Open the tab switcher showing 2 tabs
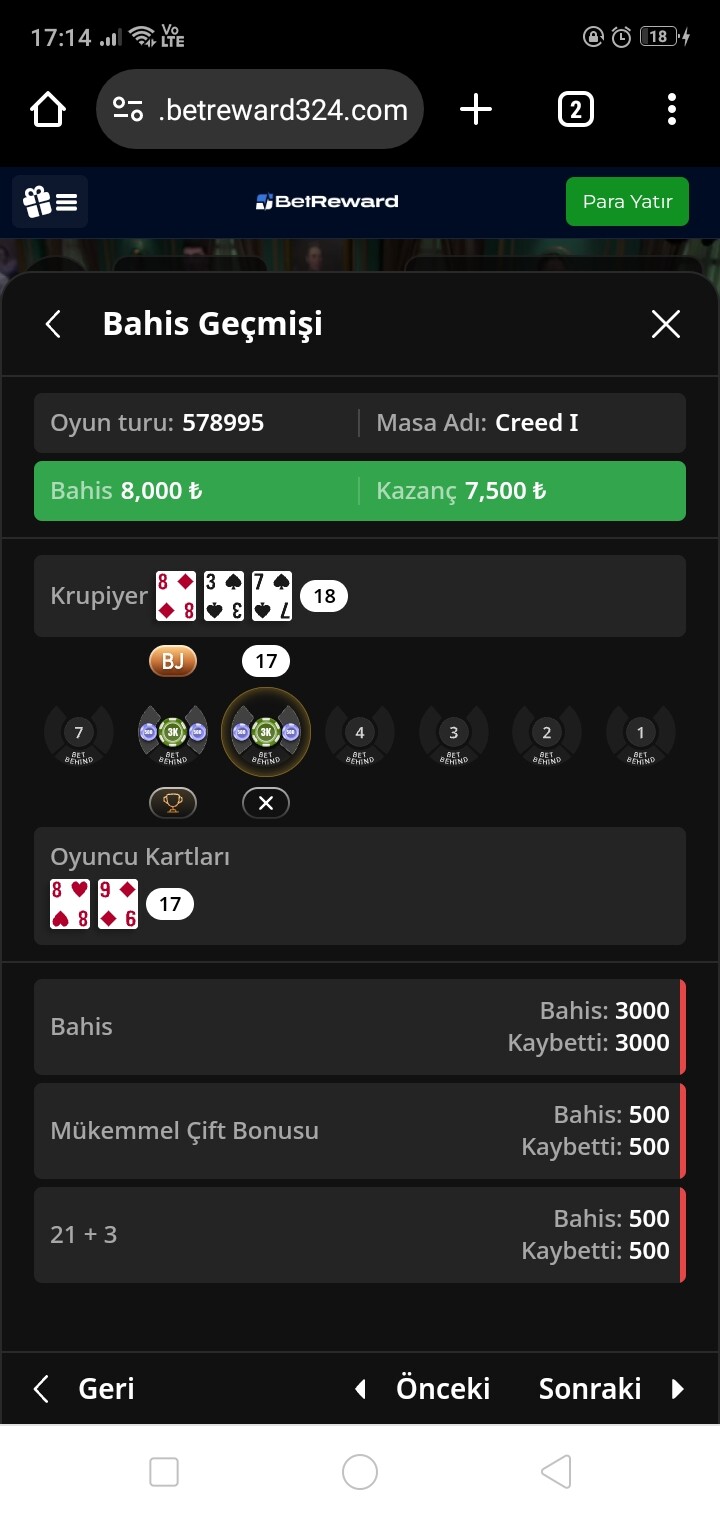720x1520 pixels. click(575, 110)
